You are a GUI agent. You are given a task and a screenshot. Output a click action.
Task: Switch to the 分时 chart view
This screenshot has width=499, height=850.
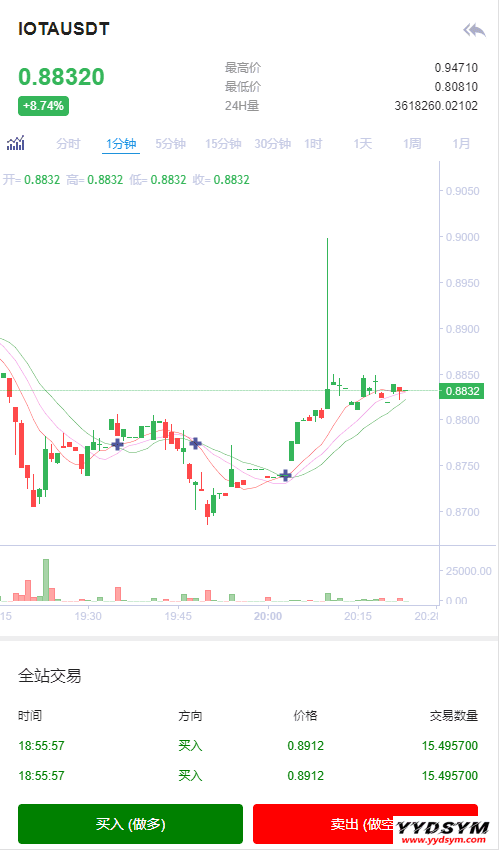point(68,144)
